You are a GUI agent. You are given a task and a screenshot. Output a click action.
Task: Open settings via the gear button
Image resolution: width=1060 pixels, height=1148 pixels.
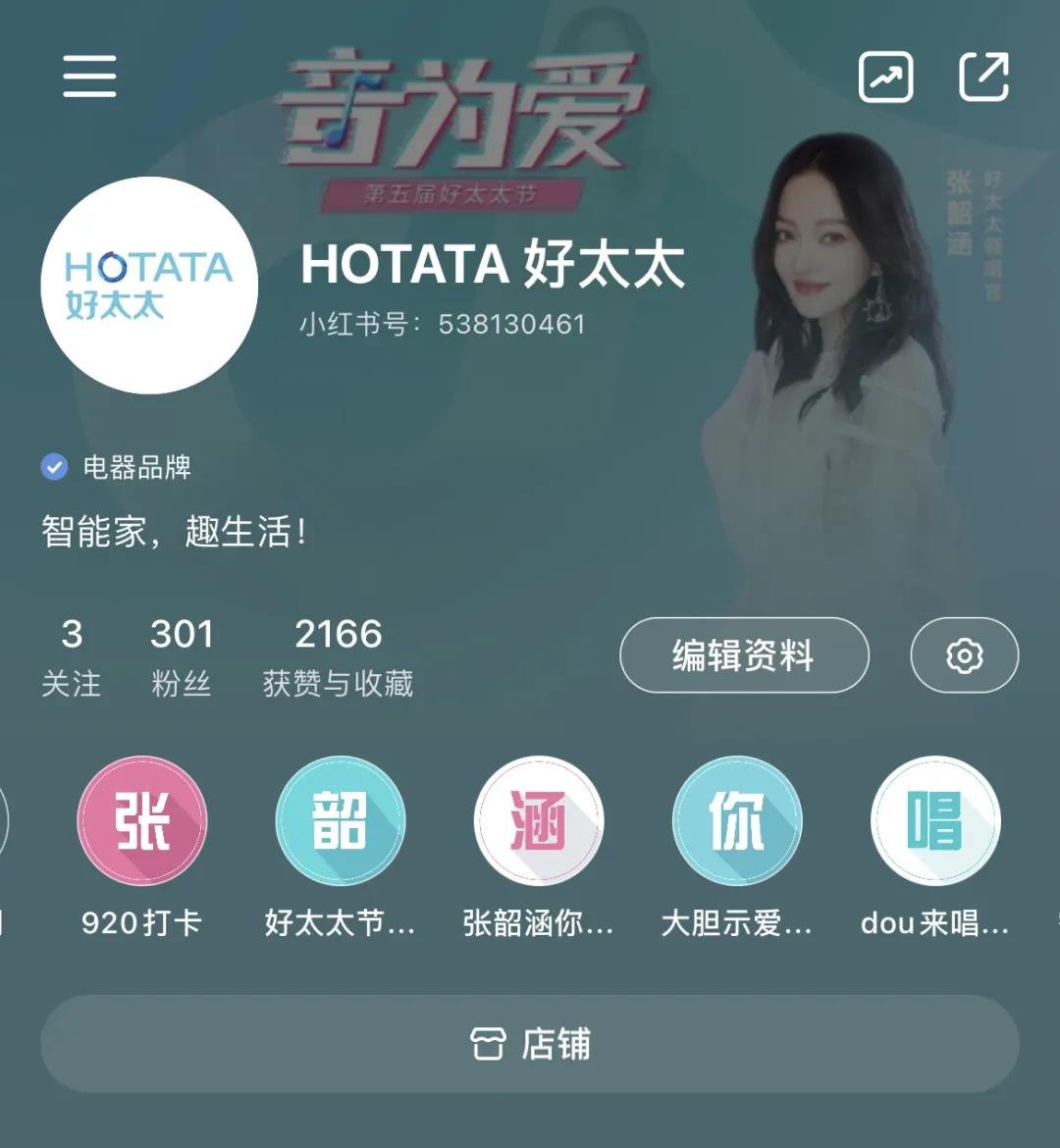click(x=964, y=655)
